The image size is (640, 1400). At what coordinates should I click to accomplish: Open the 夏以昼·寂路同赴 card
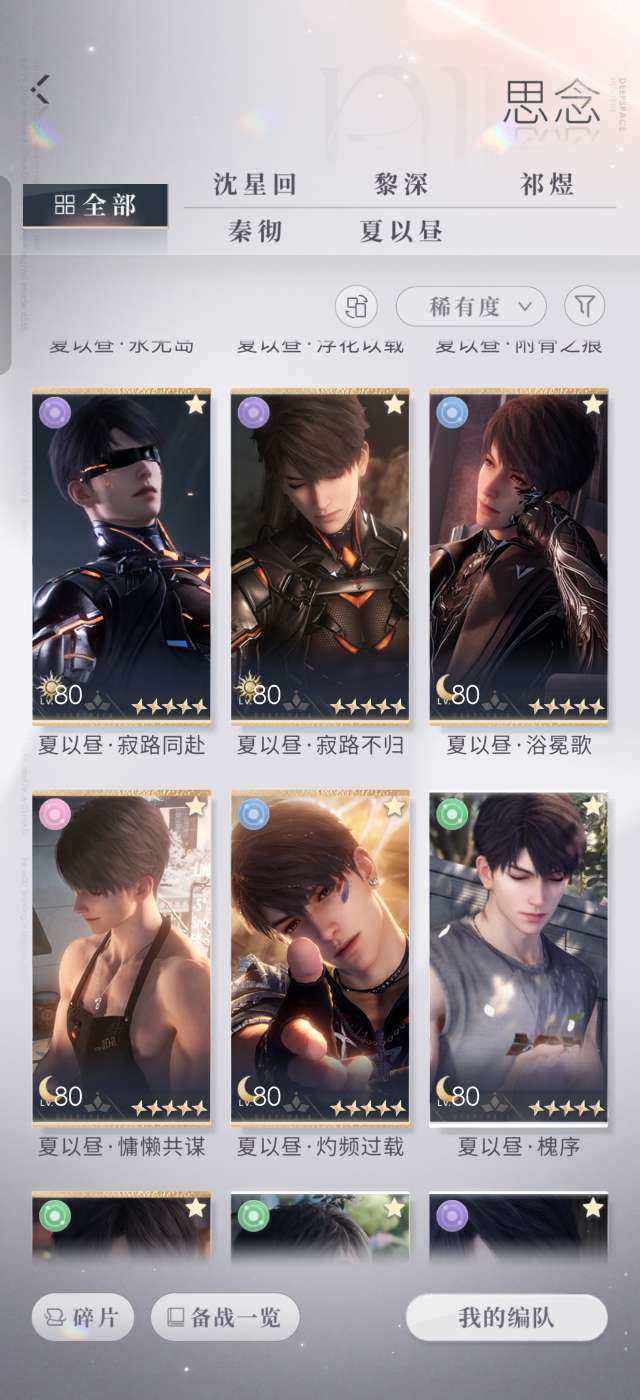(121, 555)
